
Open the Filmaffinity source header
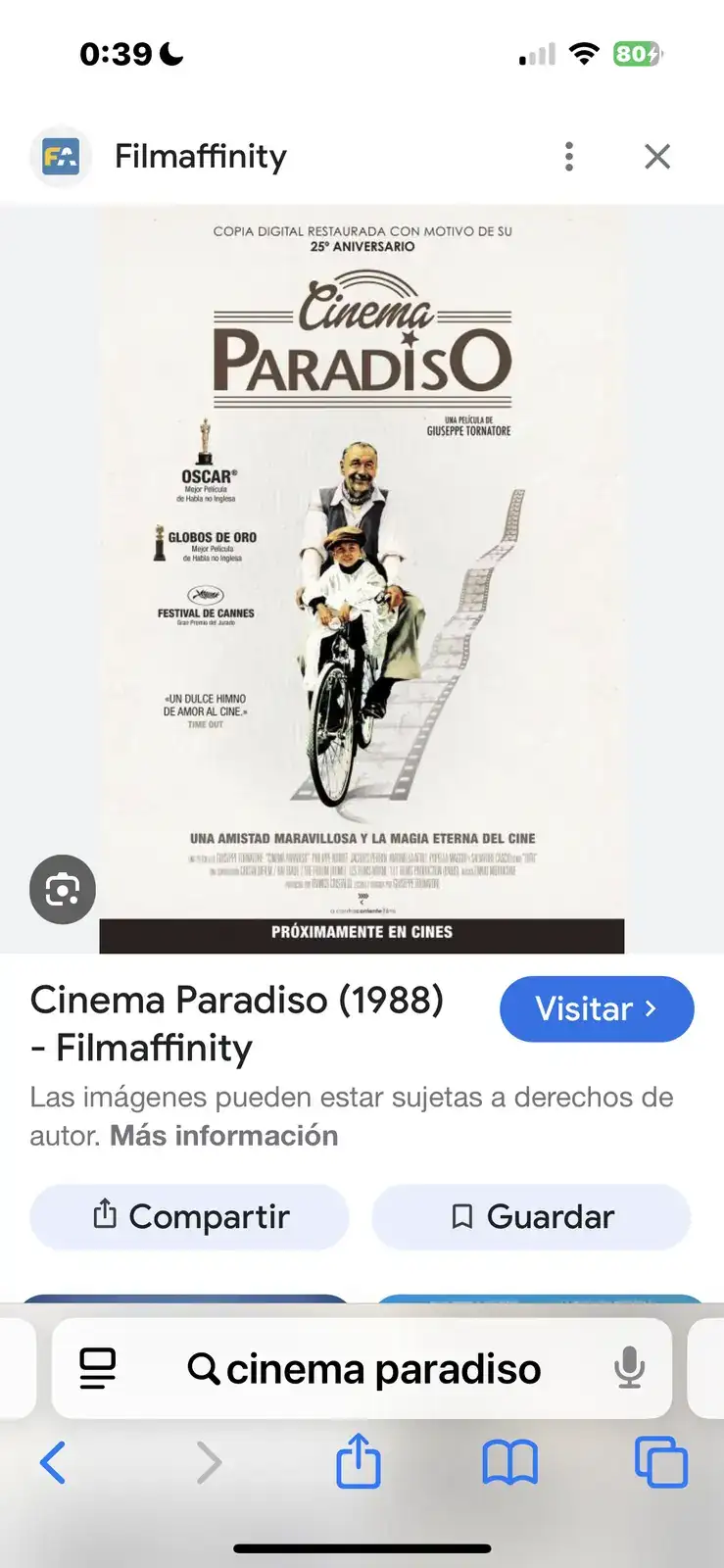[x=200, y=157]
